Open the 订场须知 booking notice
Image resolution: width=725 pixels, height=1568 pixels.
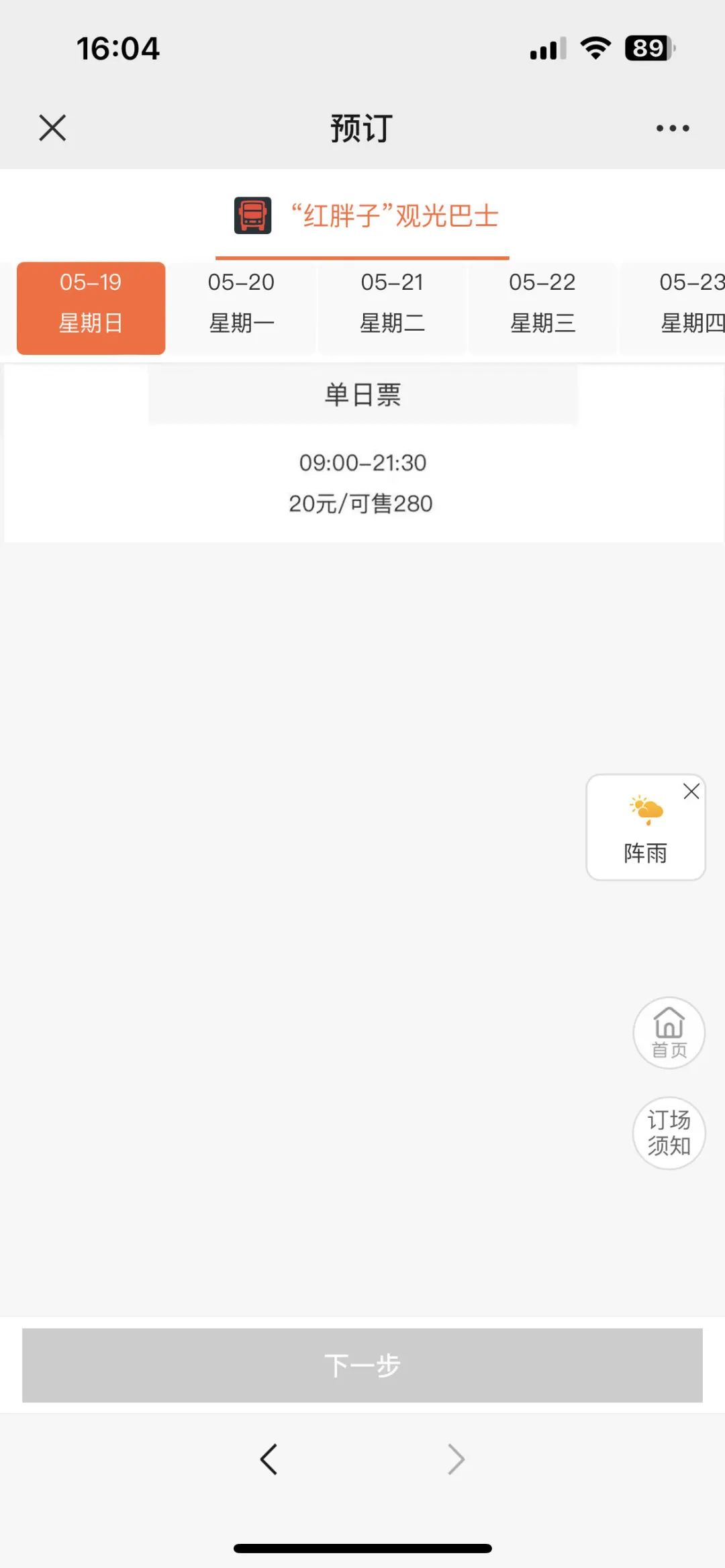(x=669, y=1133)
